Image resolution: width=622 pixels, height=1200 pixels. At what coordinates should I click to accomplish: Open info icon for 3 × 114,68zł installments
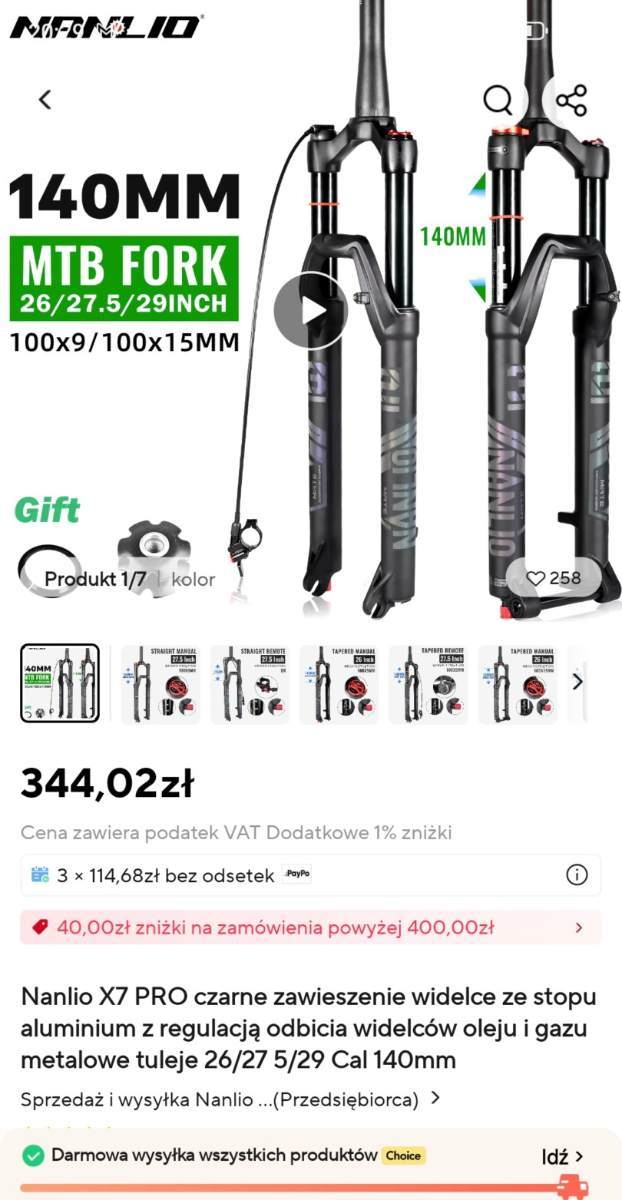point(577,875)
